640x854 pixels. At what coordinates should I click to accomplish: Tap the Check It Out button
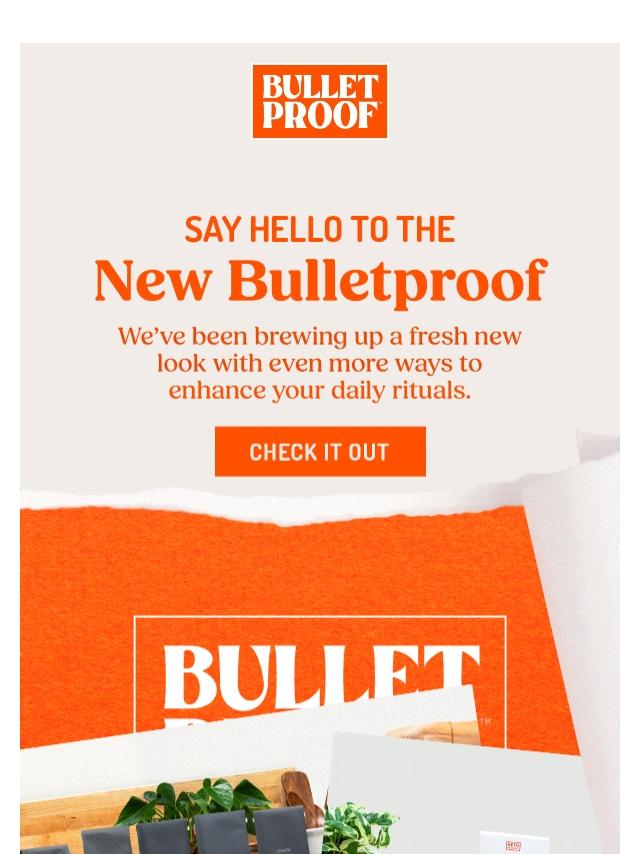[x=320, y=452]
